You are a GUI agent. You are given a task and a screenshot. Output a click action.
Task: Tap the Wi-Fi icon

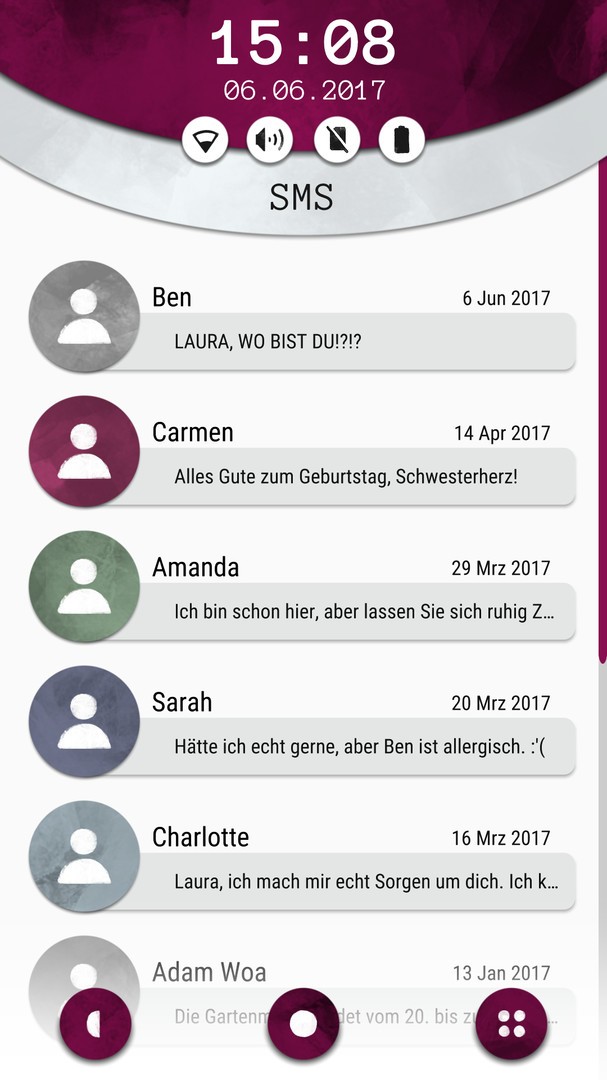pyautogui.click(x=205, y=140)
